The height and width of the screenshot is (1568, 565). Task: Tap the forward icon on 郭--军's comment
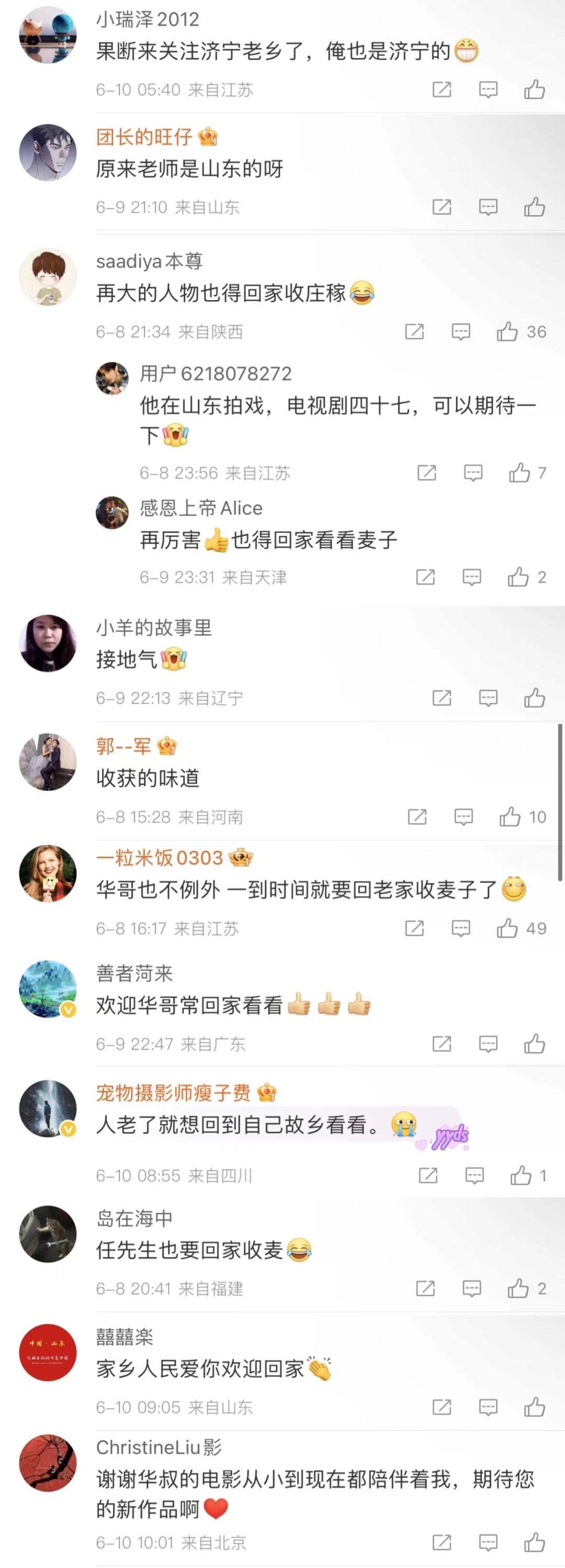[x=418, y=817]
